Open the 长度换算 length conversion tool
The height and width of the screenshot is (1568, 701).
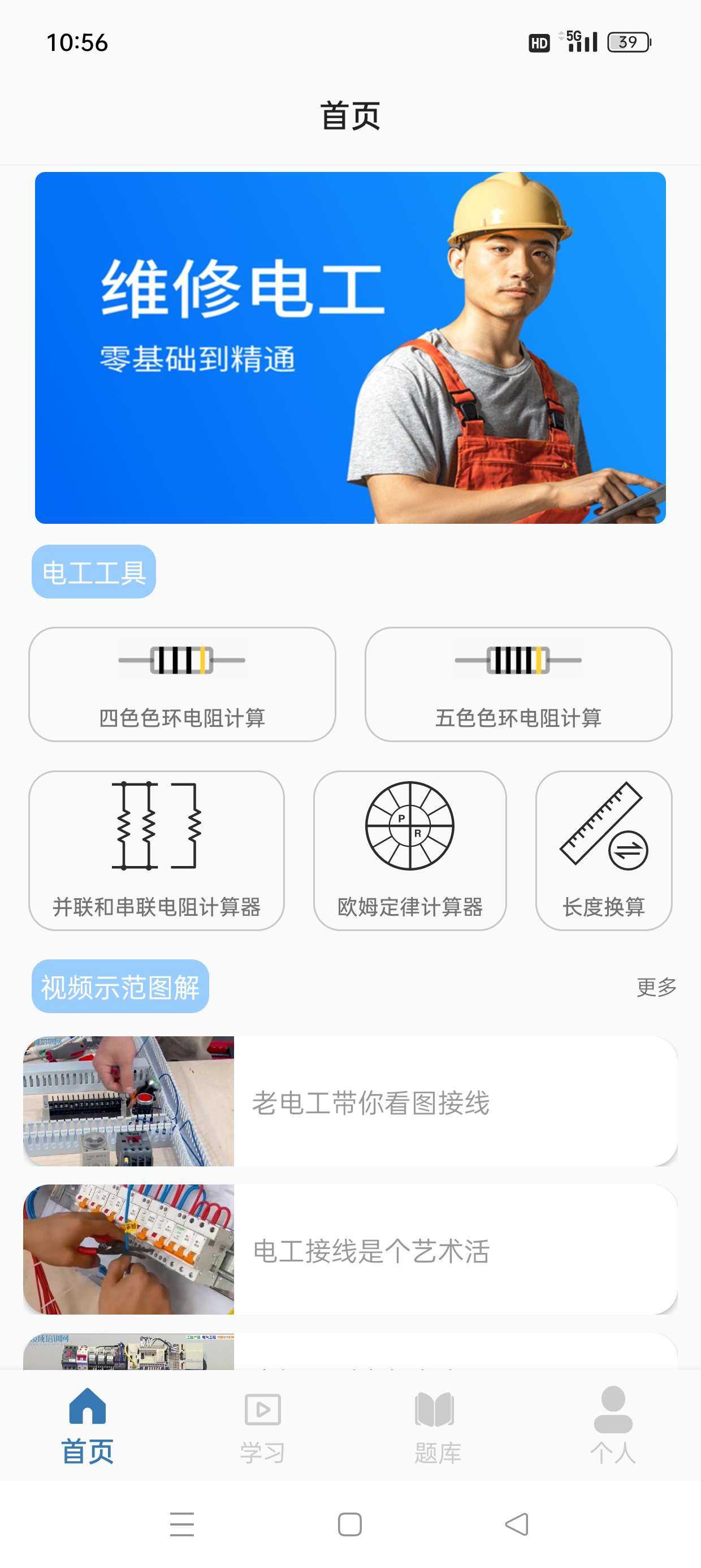(x=604, y=852)
